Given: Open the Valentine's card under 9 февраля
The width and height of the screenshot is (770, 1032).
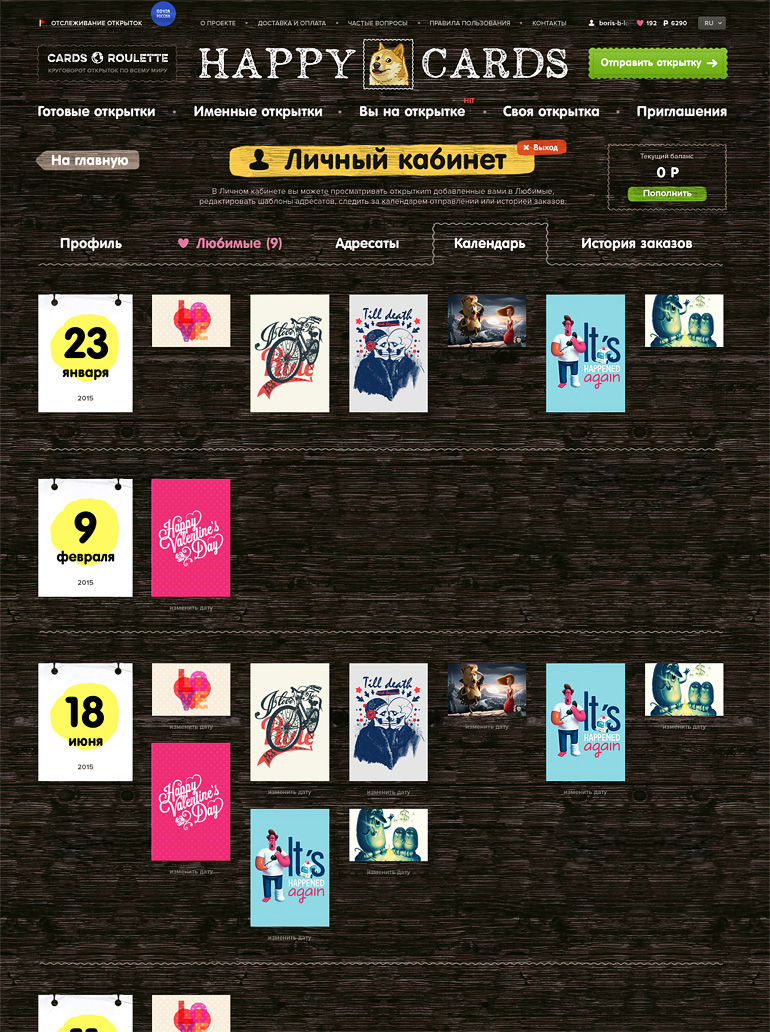Looking at the screenshot, I should click(191, 538).
